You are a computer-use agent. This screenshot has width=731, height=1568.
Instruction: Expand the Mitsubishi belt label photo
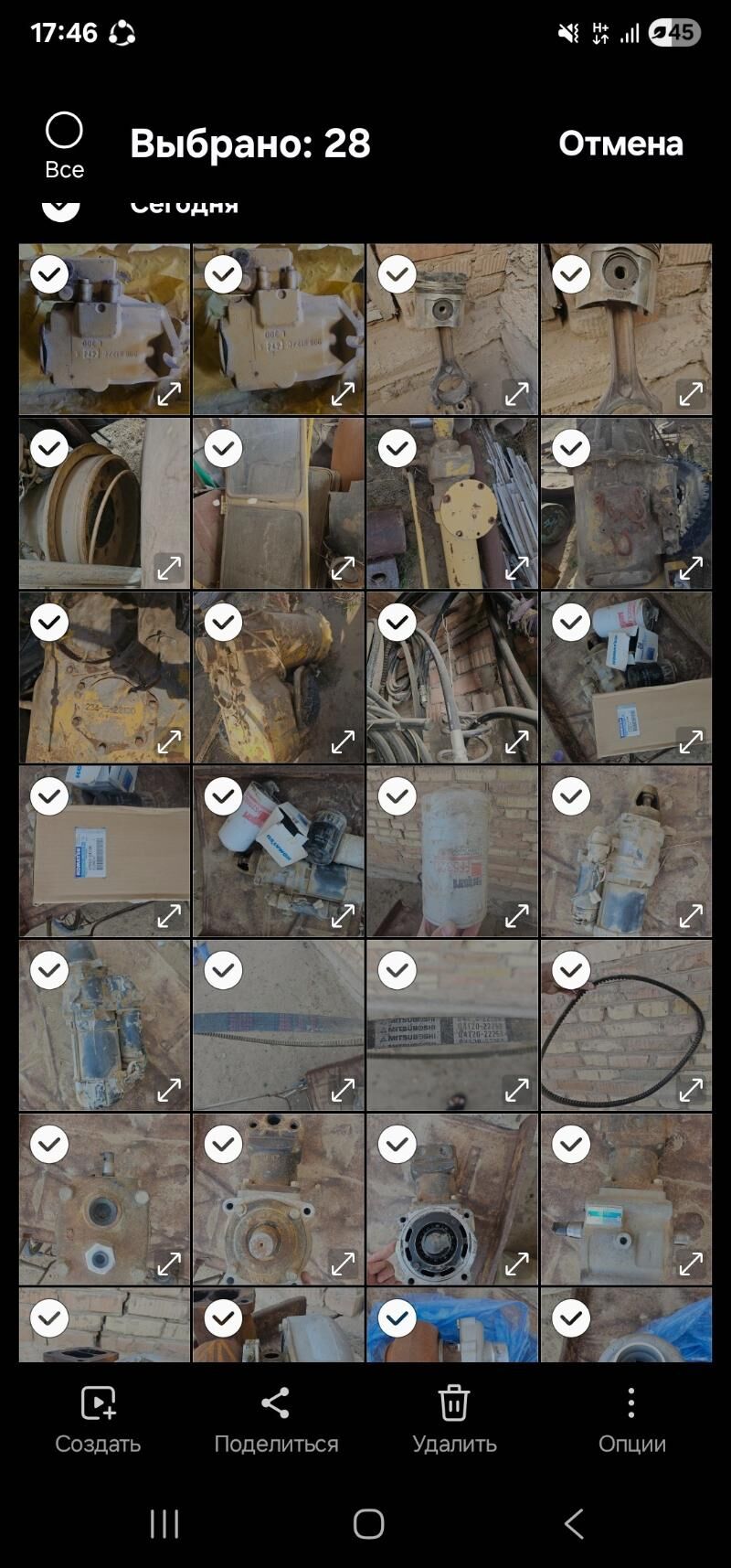tap(517, 1089)
